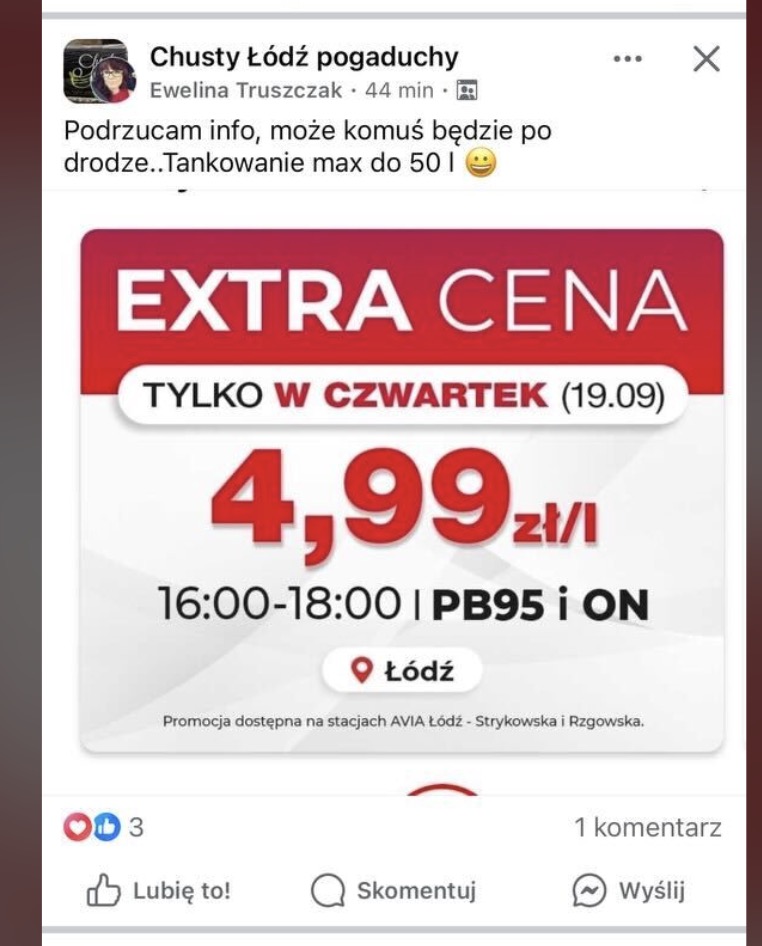View who reacted to the post
The height and width of the screenshot is (946, 762).
(x=105, y=827)
